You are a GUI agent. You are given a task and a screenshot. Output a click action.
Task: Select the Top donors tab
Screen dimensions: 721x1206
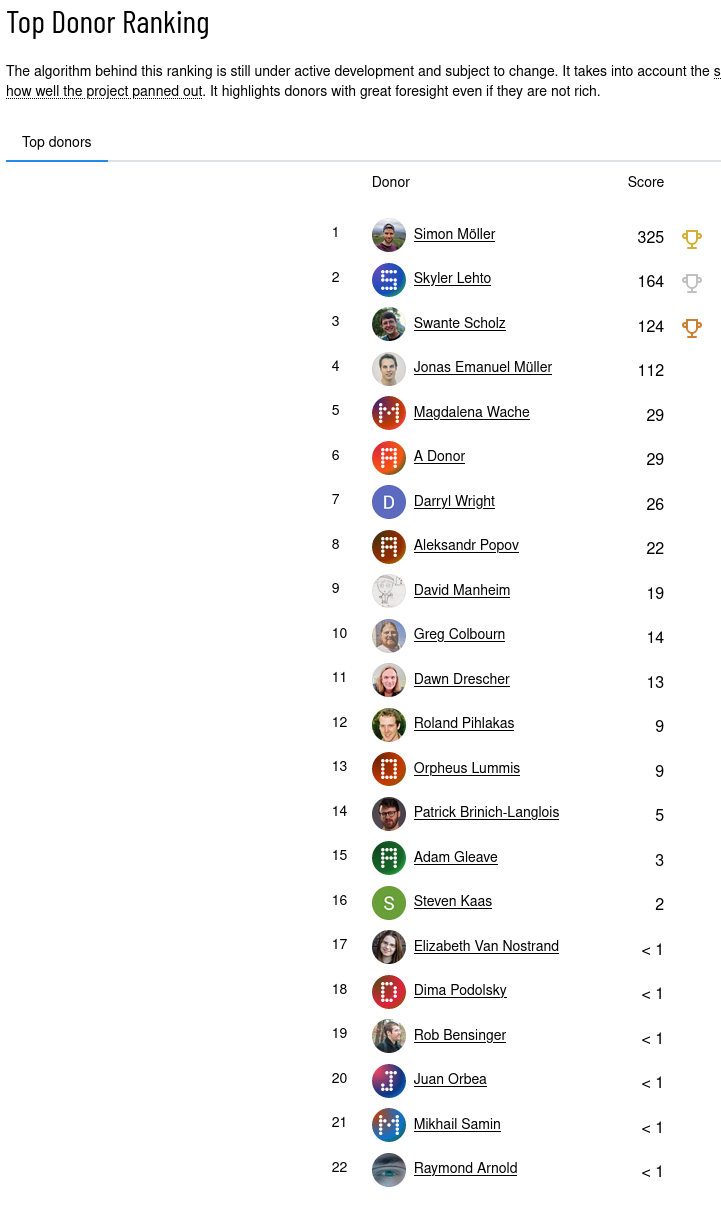point(57,142)
